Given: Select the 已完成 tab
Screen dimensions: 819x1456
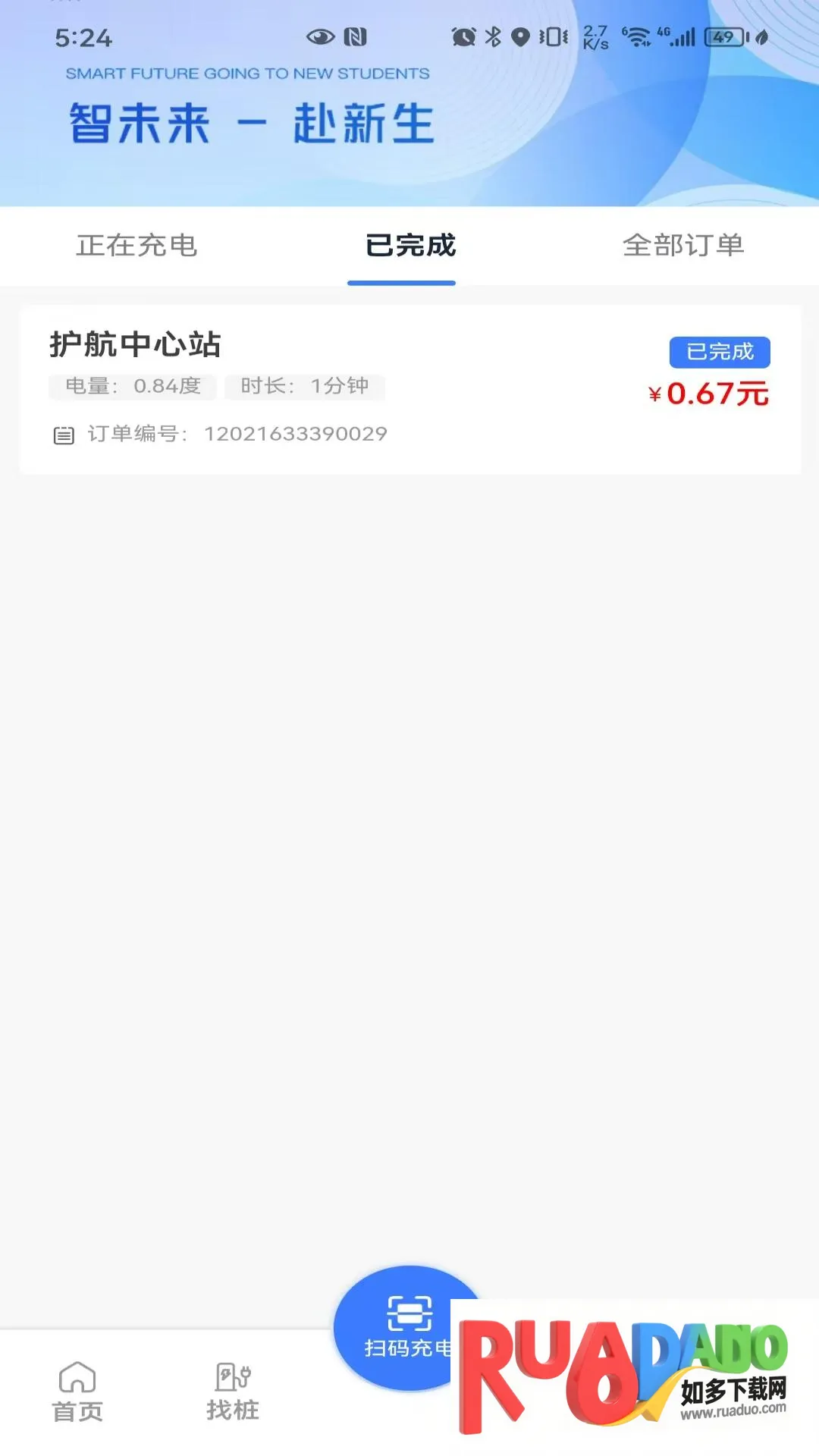Looking at the screenshot, I should (409, 246).
